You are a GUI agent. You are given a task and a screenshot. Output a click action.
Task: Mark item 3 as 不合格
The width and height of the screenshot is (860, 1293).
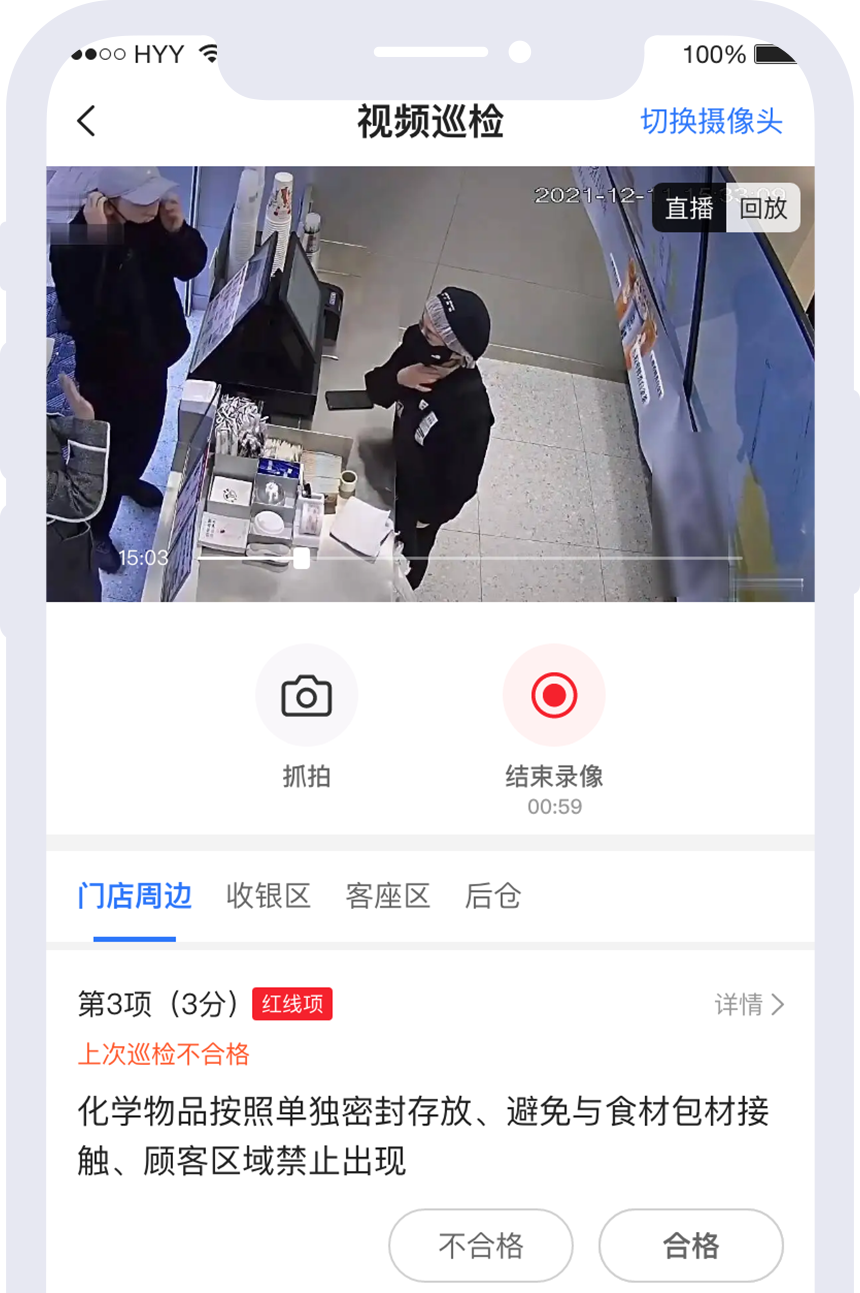[481, 1246]
